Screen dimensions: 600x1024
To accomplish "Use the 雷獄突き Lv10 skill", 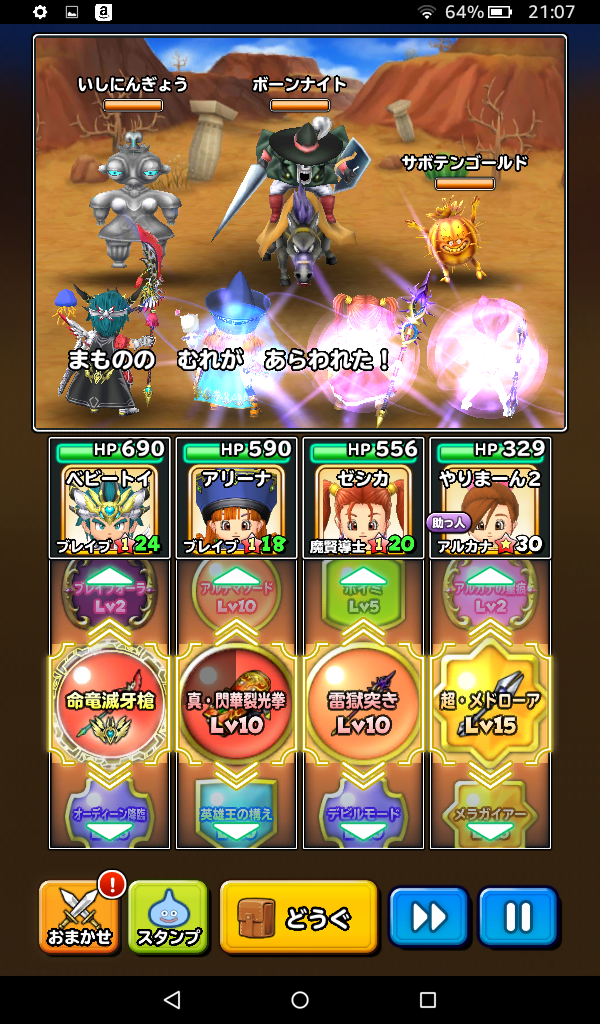I will (x=364, y=705).
